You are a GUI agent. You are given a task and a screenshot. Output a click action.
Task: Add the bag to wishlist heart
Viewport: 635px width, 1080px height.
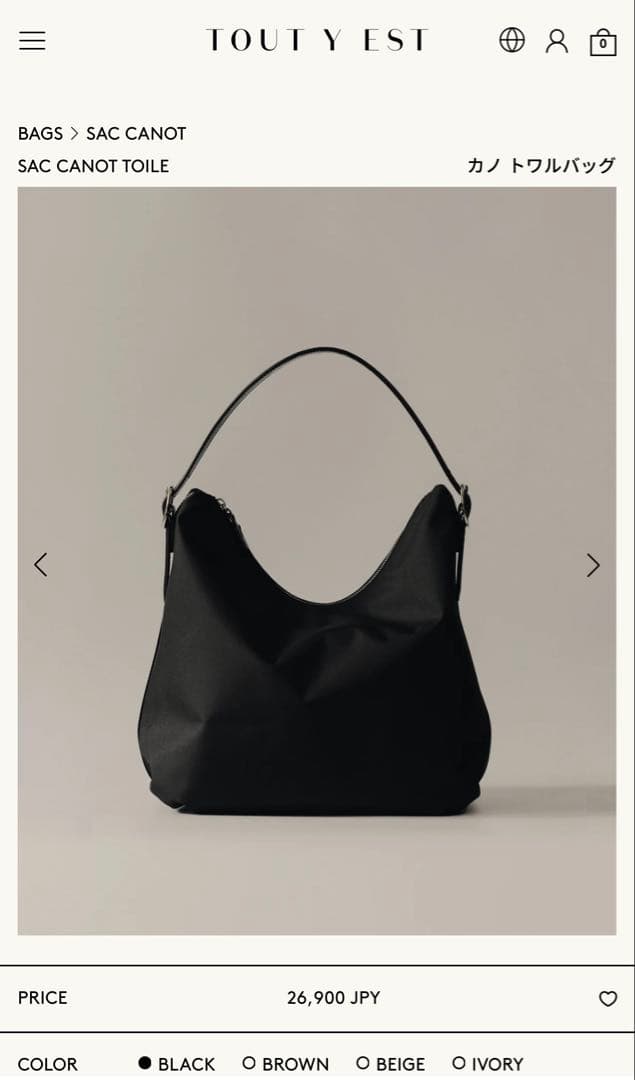click(608, 998)
